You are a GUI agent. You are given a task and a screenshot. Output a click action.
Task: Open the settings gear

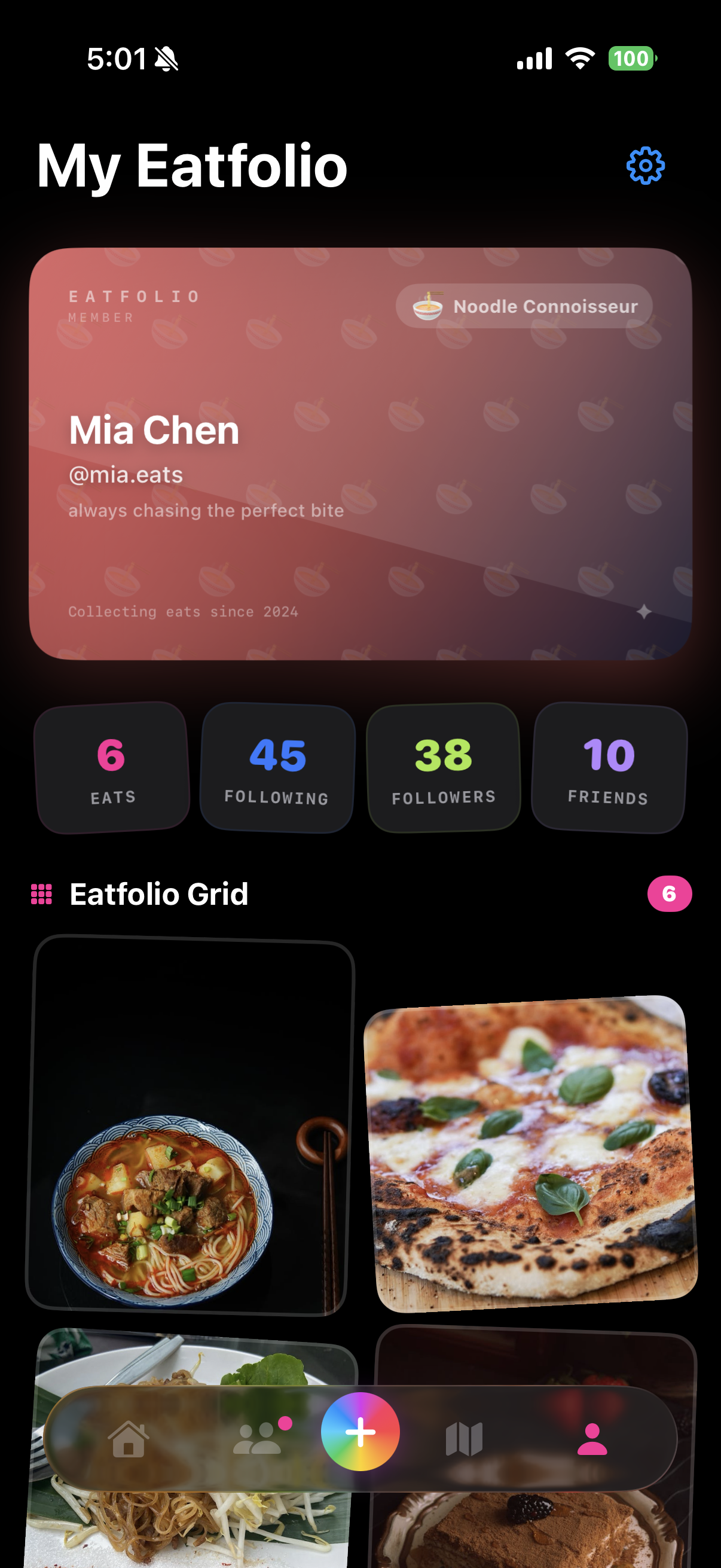pos(645,164)
